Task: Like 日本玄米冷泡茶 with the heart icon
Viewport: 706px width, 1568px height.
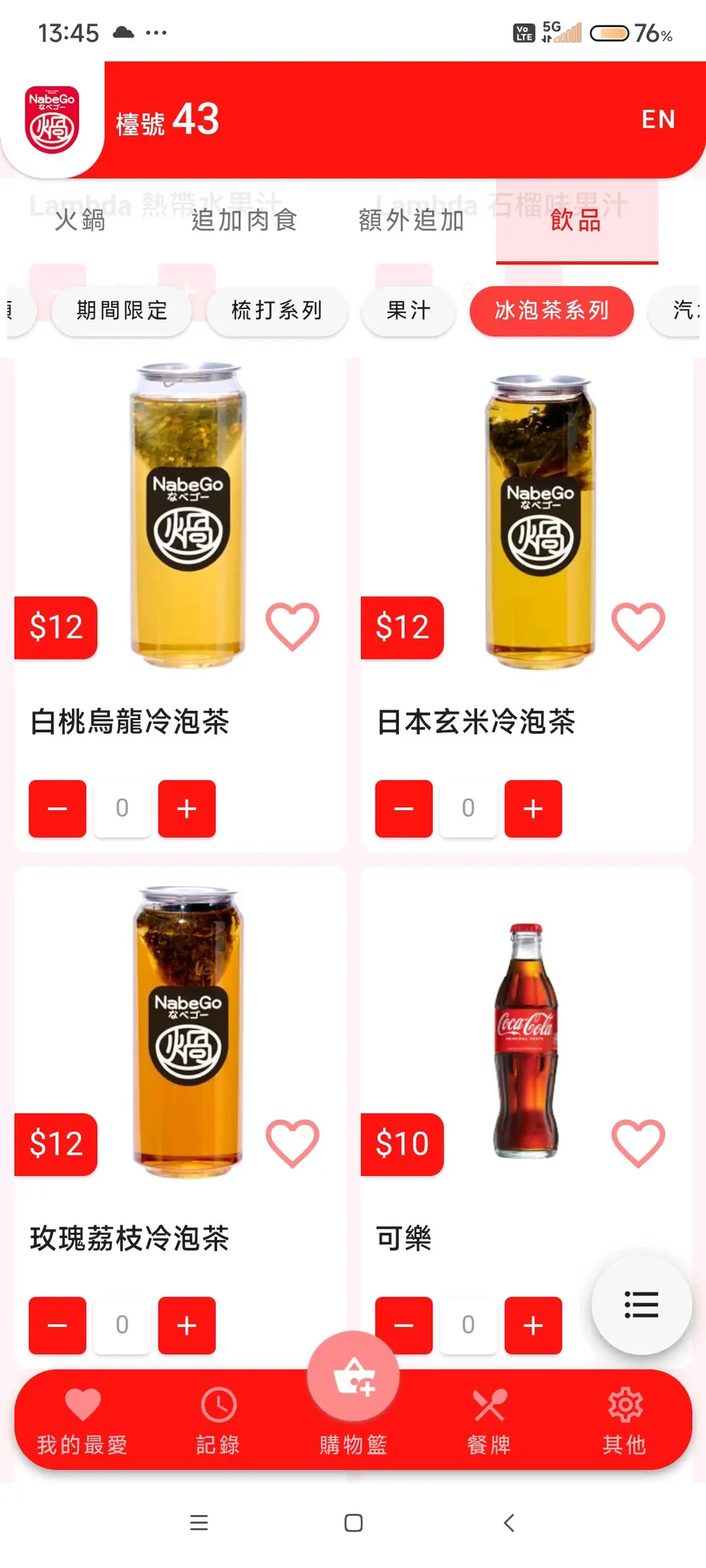Action: tap(638, 626)
